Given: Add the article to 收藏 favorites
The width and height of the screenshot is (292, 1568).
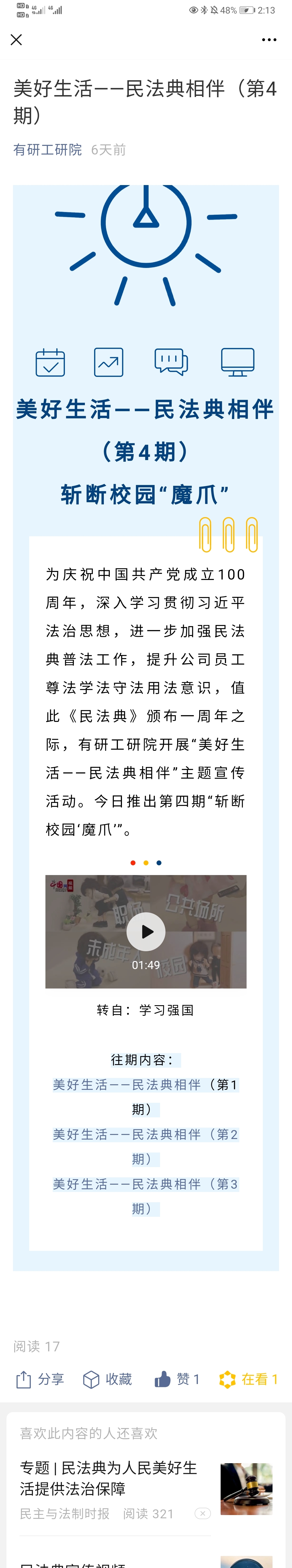Looking at the screenshot, I should [107, 1379].
